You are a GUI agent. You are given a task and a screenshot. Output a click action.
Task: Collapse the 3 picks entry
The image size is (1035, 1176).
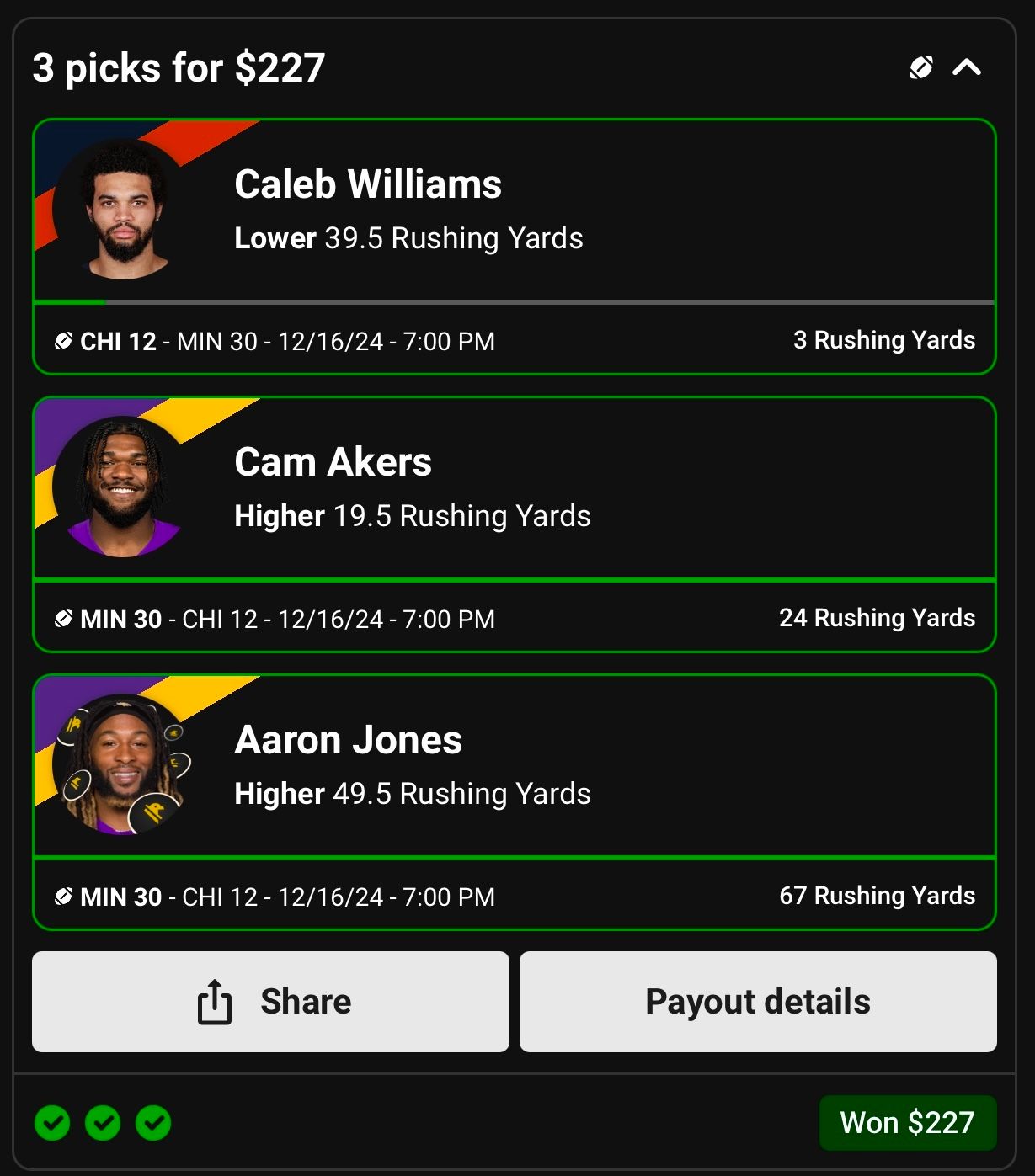966,67
